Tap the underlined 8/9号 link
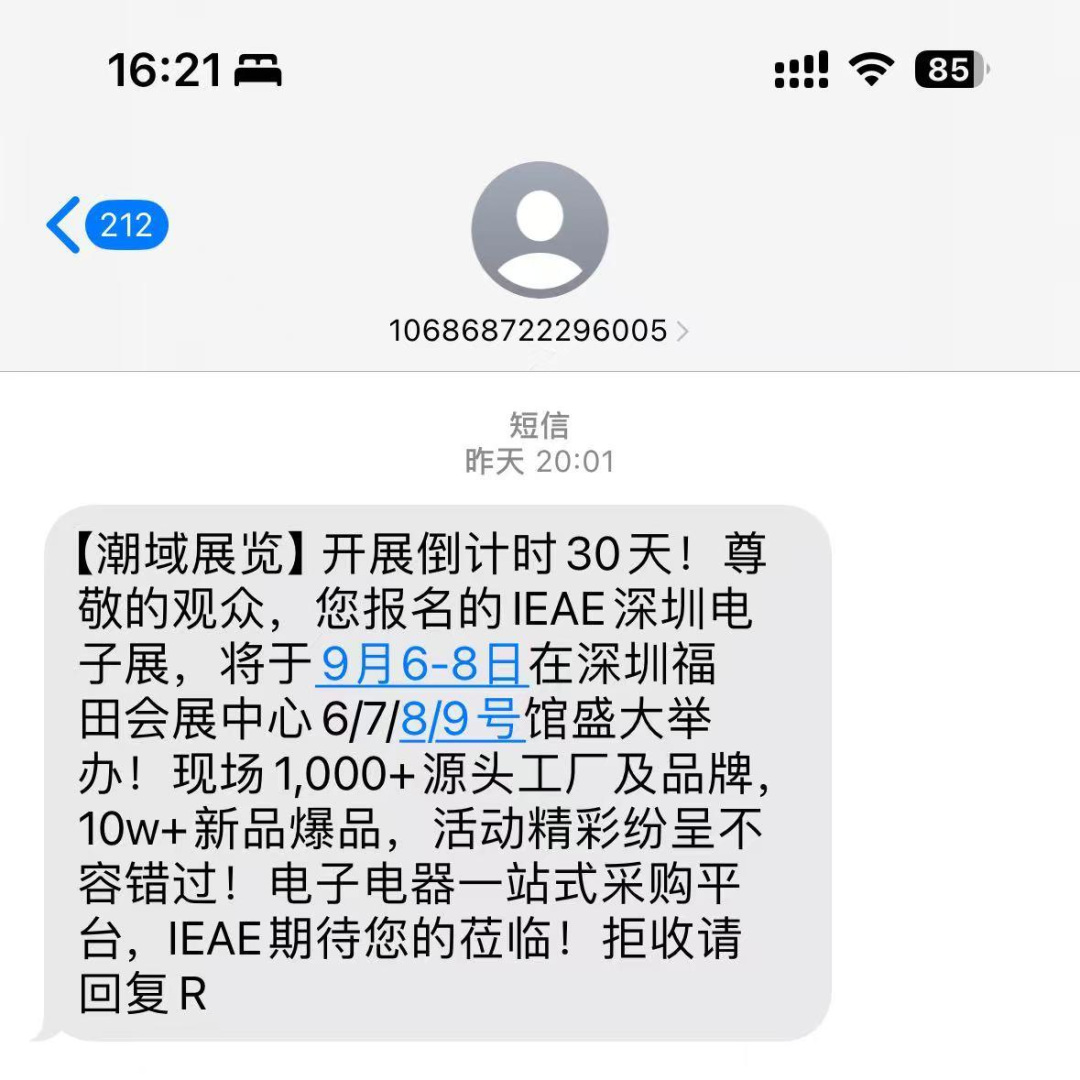1080x1080 pixels. (x=462, y=719)
